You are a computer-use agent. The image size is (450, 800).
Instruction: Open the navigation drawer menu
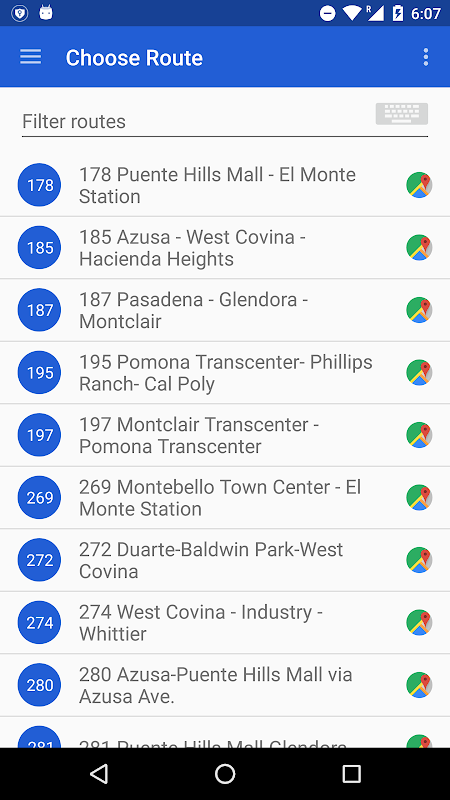pyautogui.click(x=31, y=57)
